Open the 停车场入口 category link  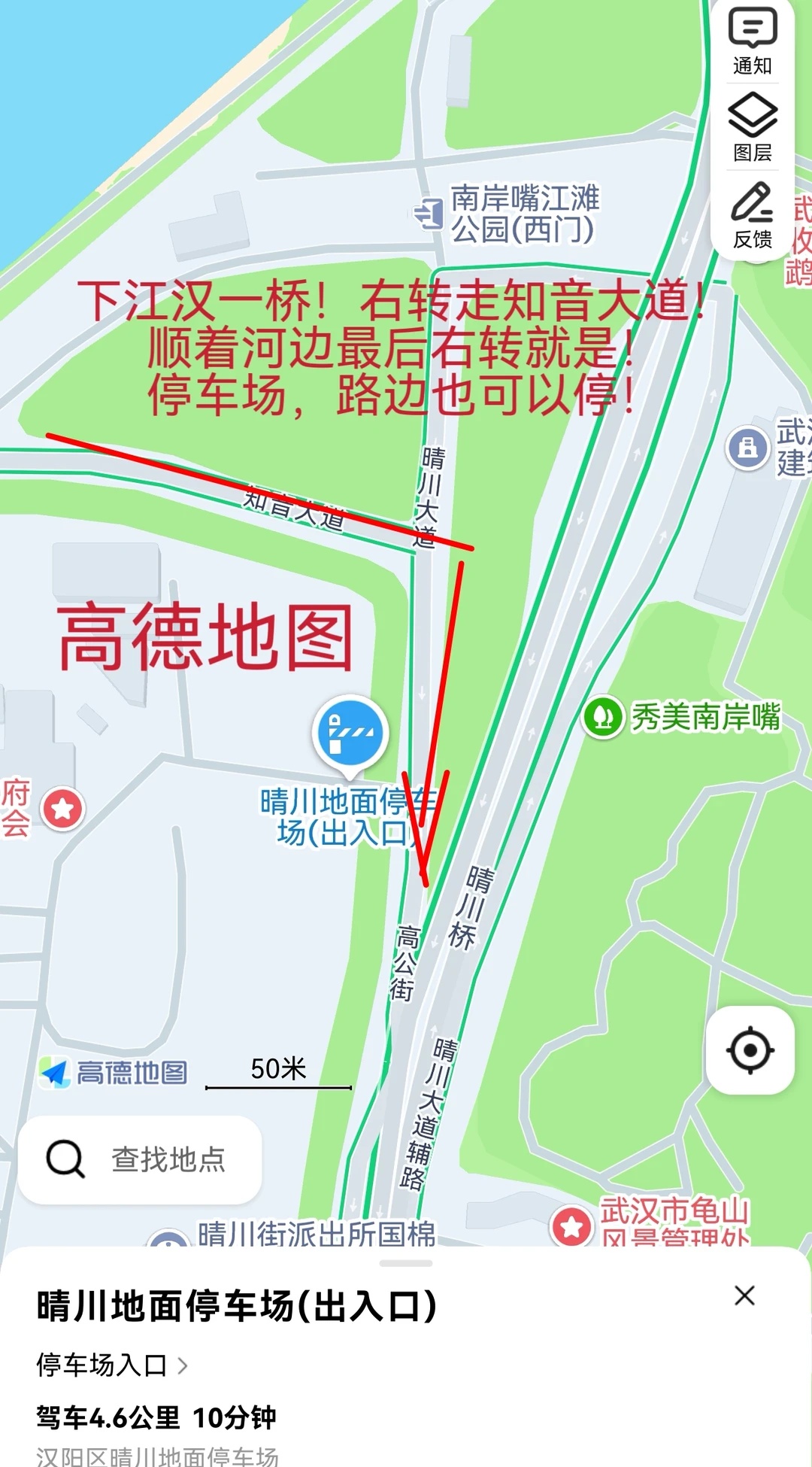point(111,1365)
